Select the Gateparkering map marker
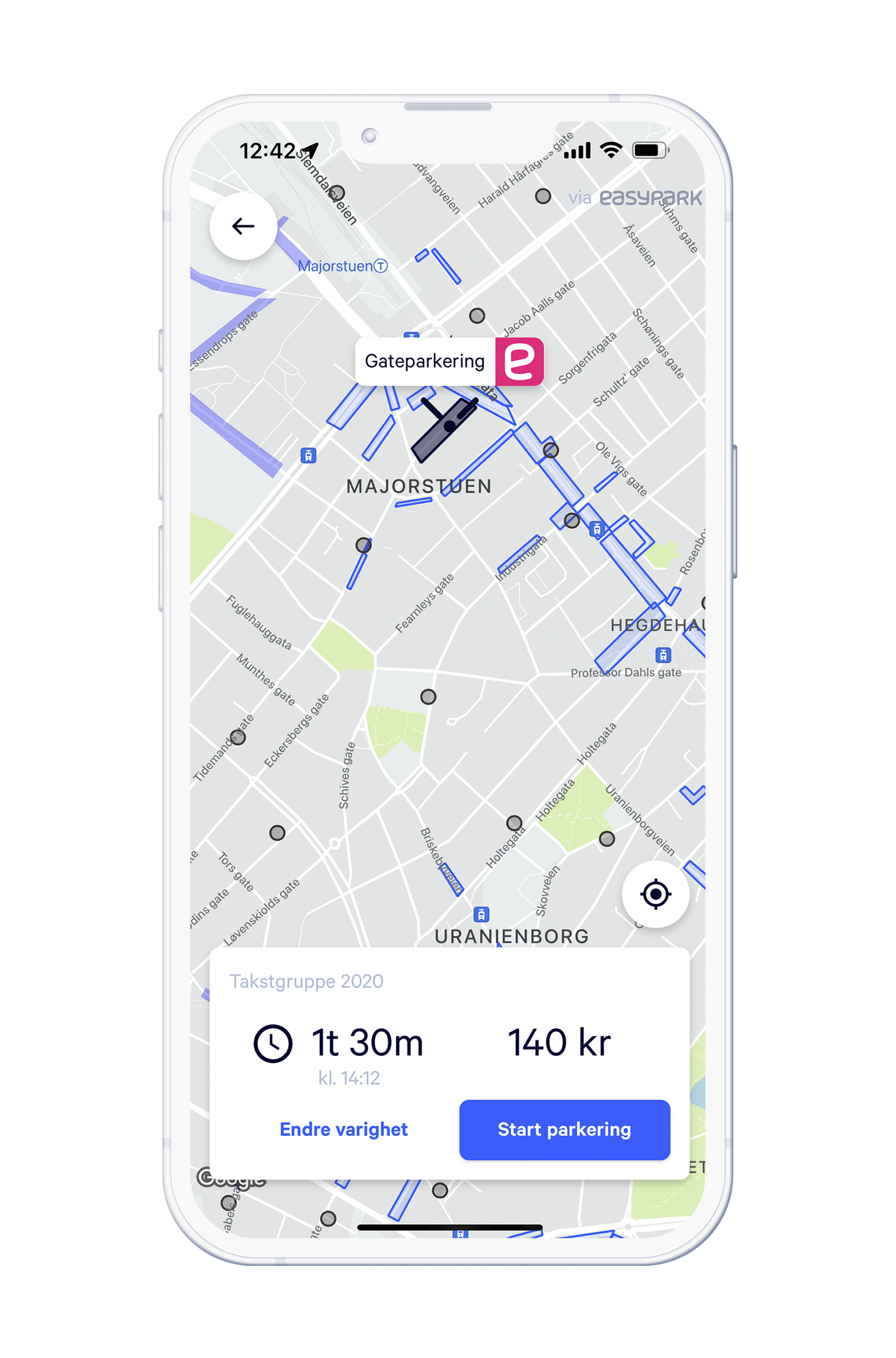 [x=449, y=362]
